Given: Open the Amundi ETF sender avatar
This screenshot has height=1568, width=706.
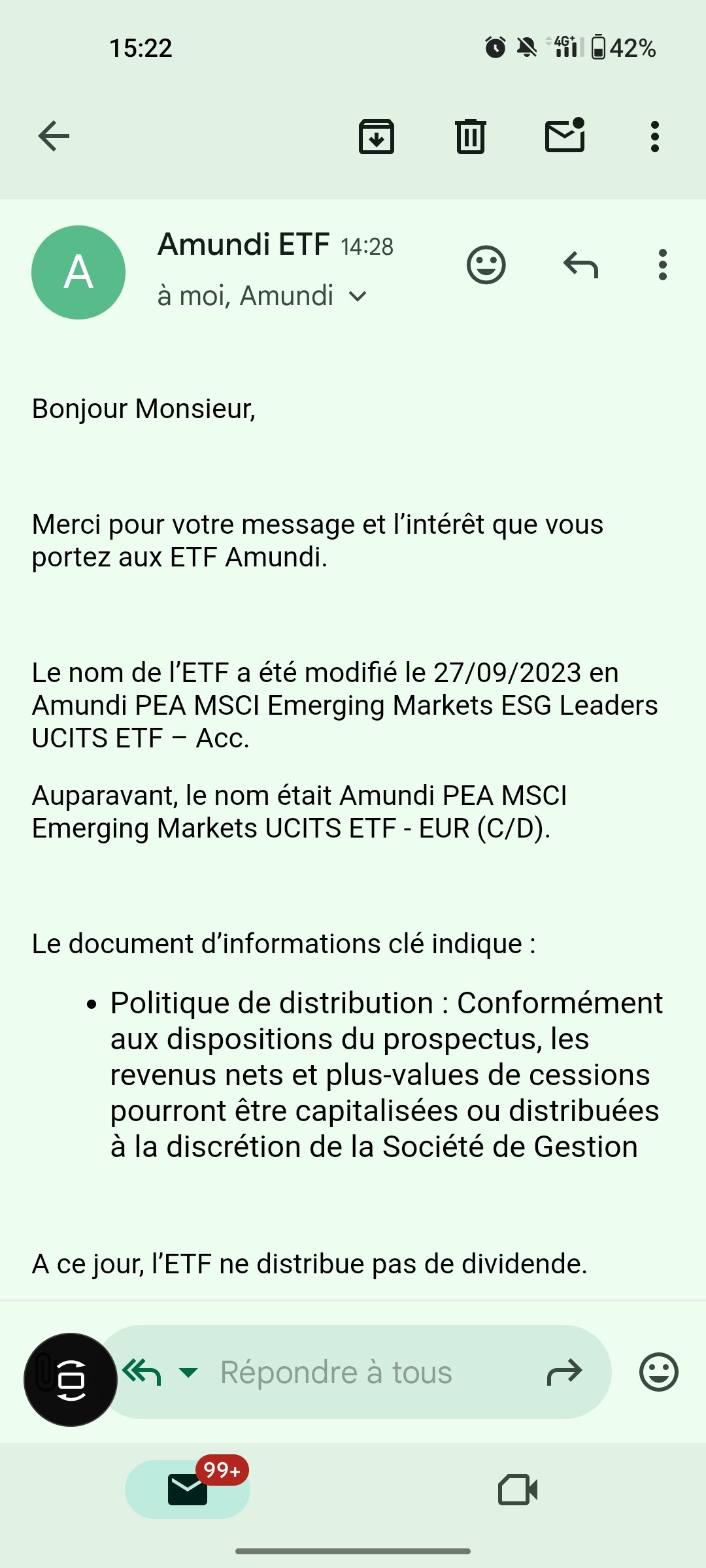Looking at the screenshot, I should pyautogui.click(x=78, y=272).
